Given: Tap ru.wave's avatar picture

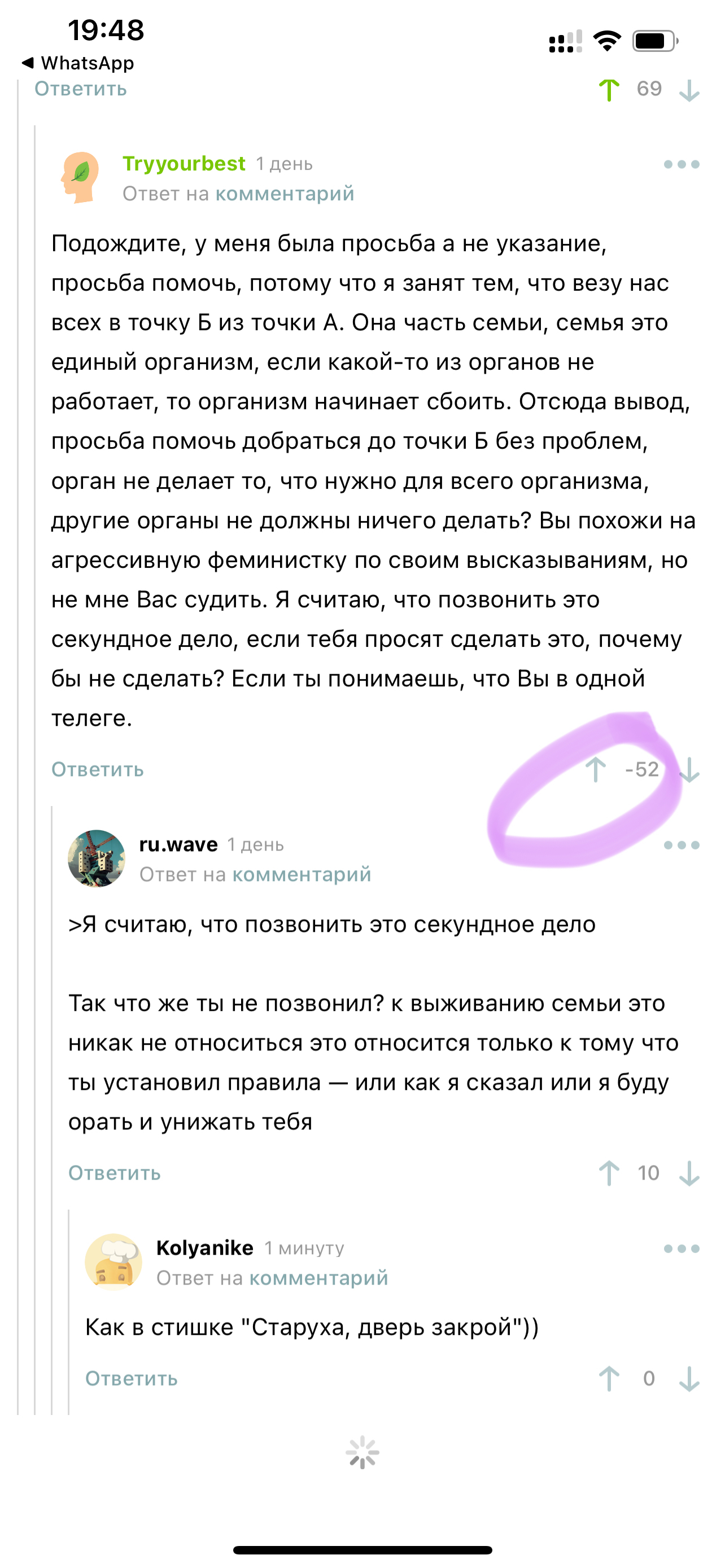Looking at the screenshot, I should (96, 859).
